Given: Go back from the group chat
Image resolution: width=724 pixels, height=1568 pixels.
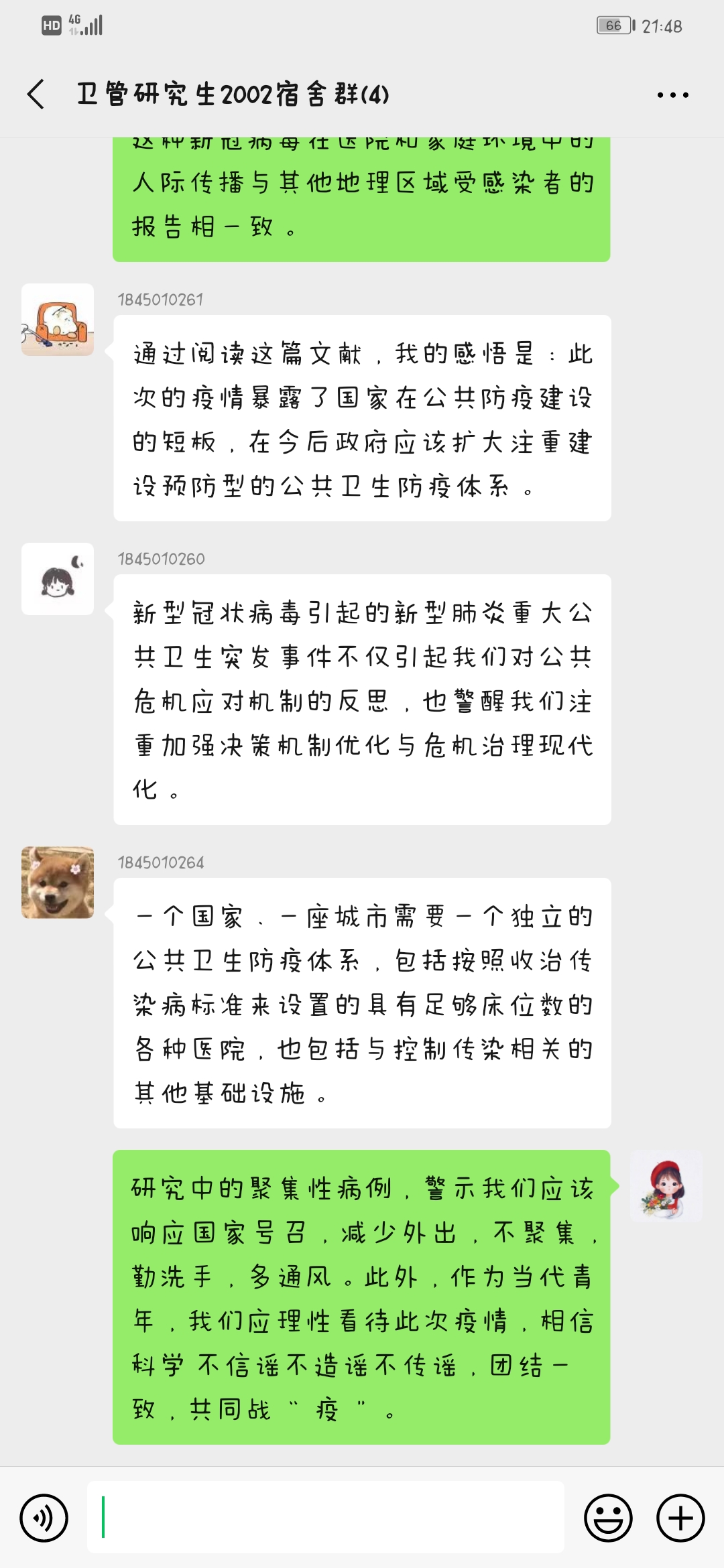Looking at the screenshot, I should 36,94.
